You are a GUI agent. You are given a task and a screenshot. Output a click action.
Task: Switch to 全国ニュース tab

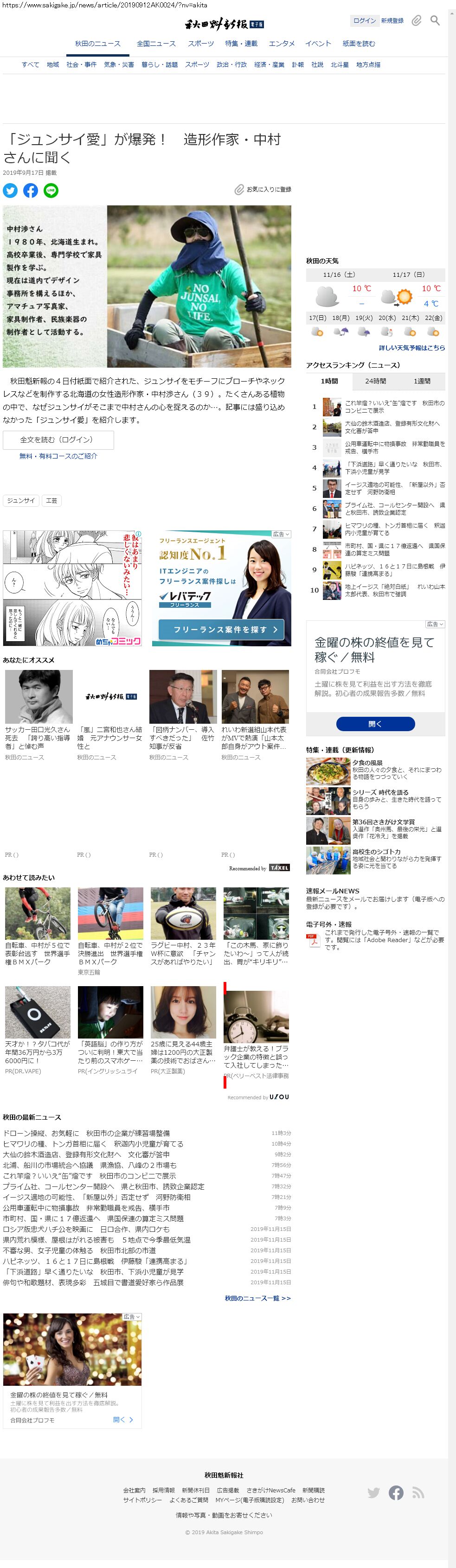point(156,44)
